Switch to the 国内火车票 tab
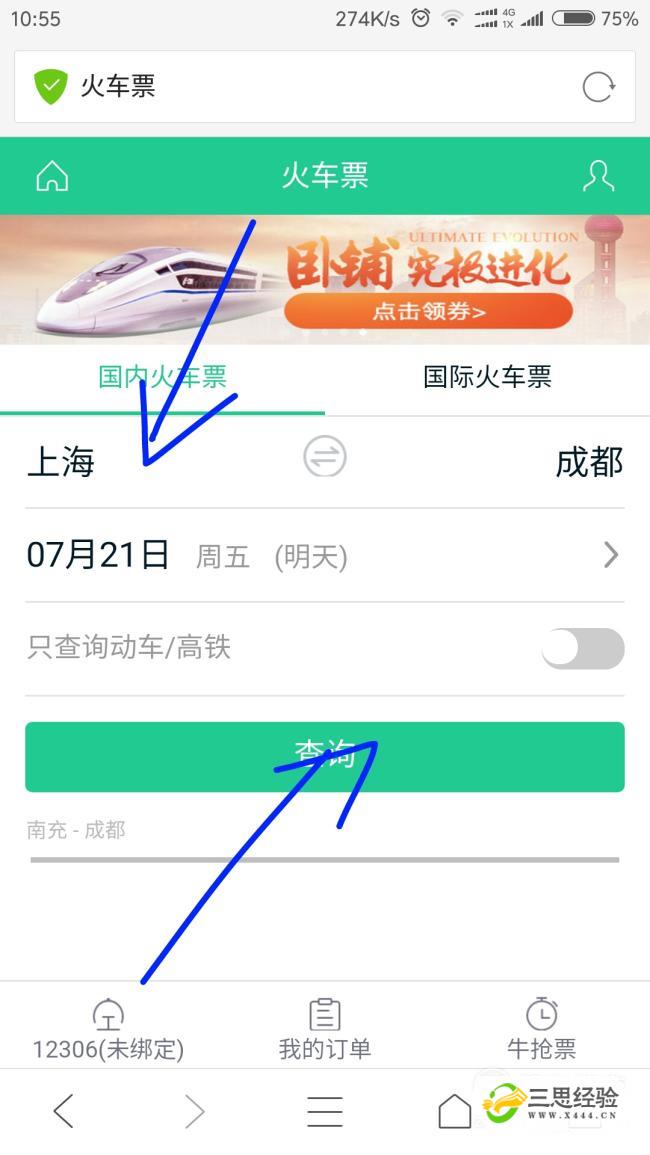Viewport: 650px width, 1155px height. click(162, 377)
